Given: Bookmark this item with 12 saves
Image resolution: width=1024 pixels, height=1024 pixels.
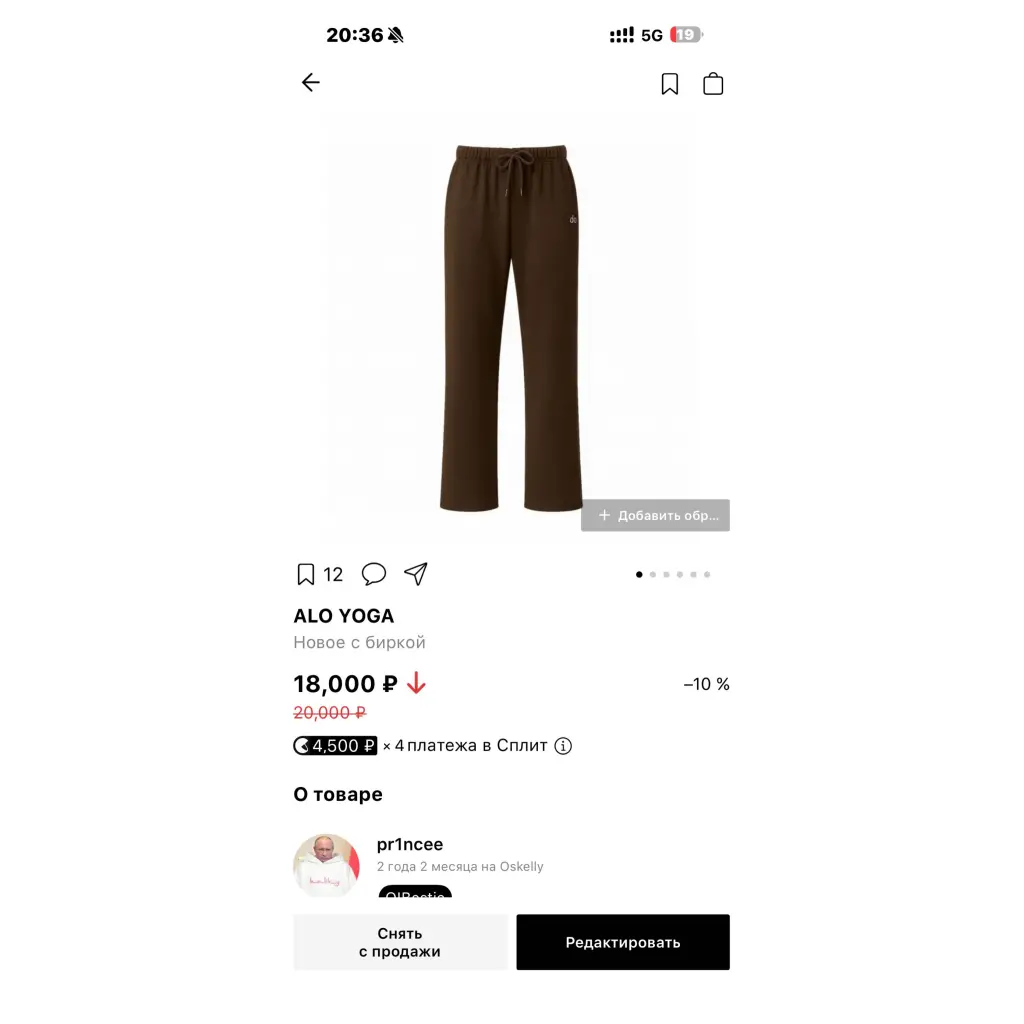Looking at the screenshot, I should pos(306,574).
